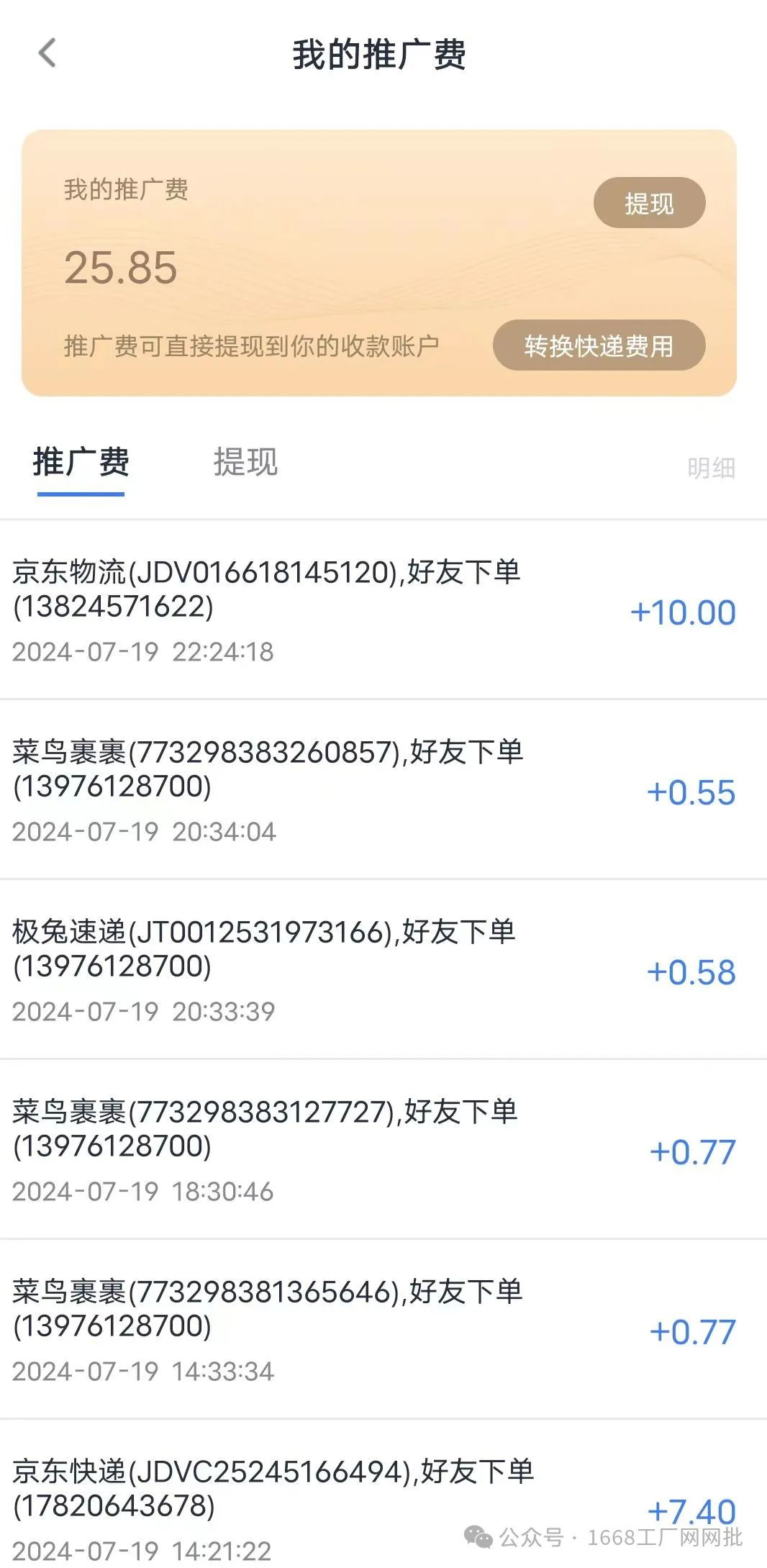Open the 明细 details link
The height and width of the screenshot is (1568, 767).
[x=711, y=468]
